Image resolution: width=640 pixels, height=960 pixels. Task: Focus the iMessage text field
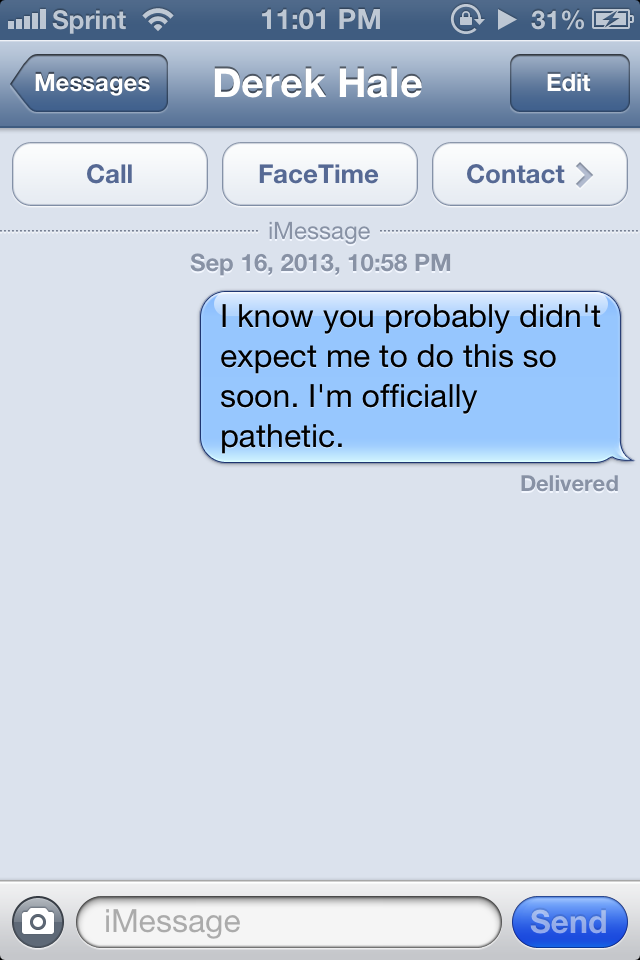288,921
